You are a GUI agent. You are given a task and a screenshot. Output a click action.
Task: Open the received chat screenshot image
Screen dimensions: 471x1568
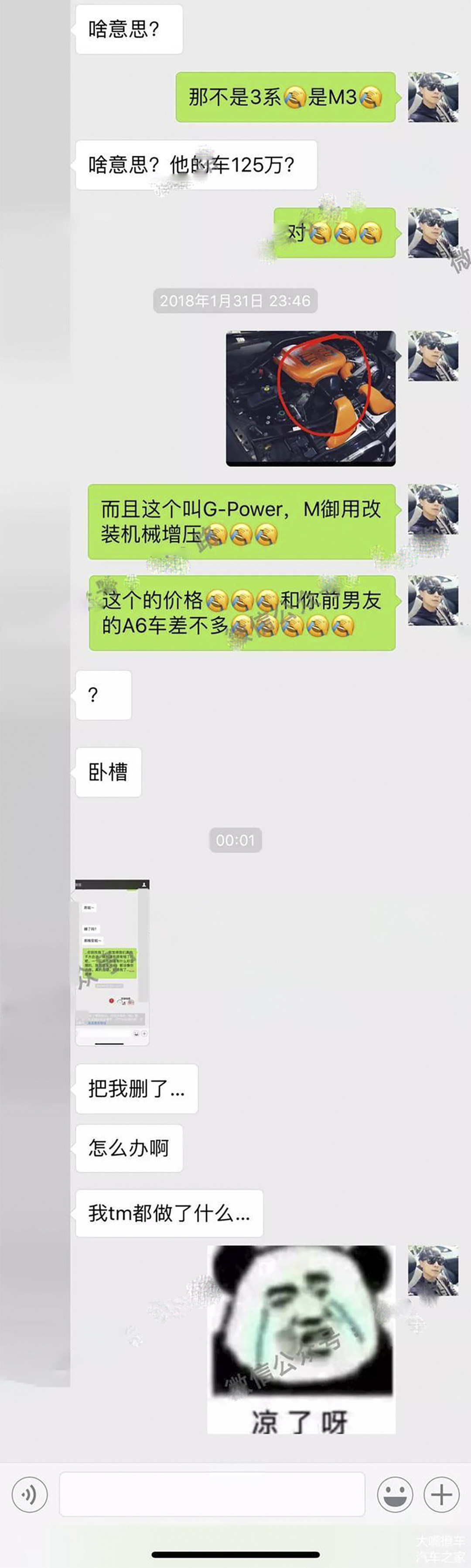(112, 962)
